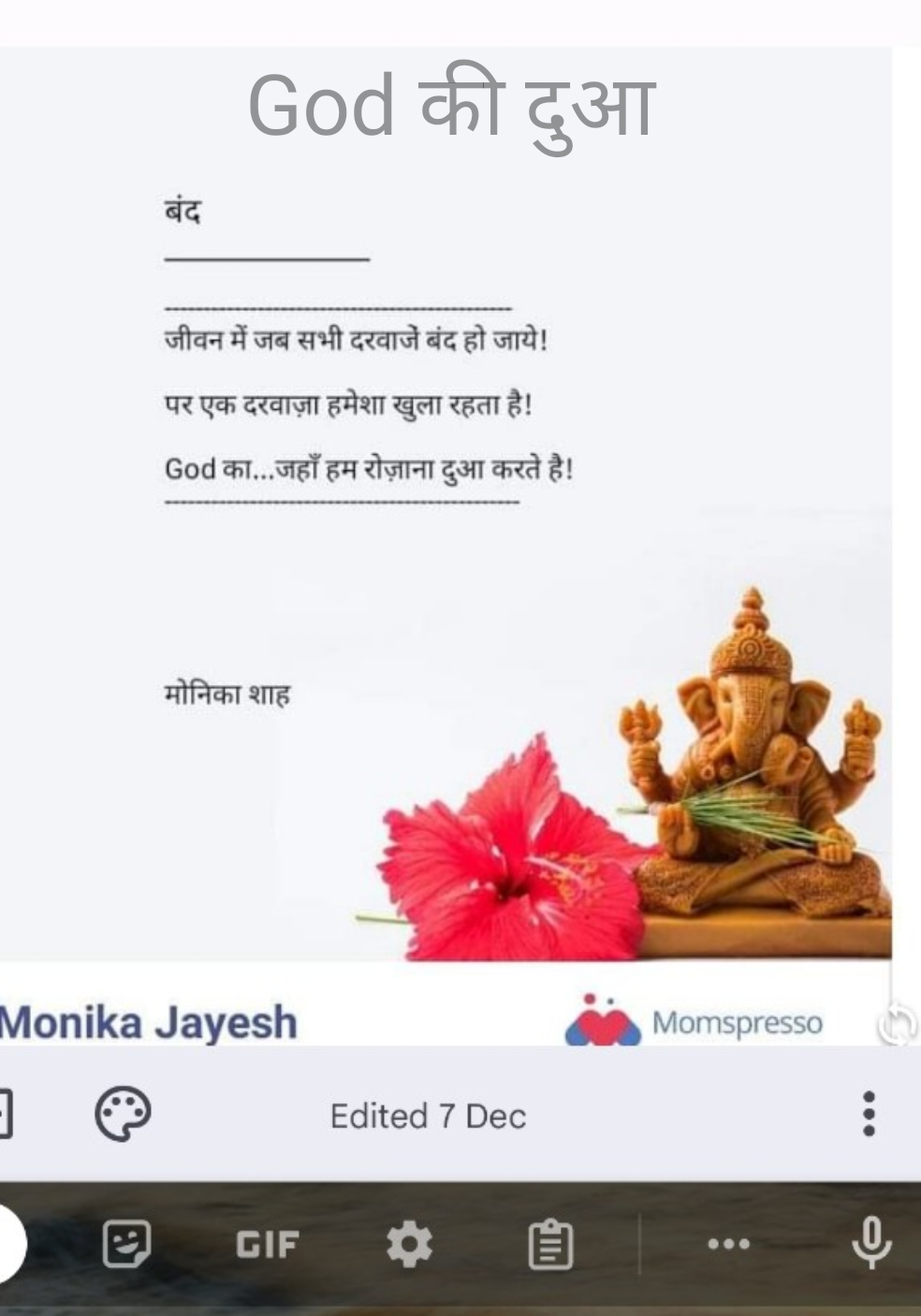Open the note background color palette

(x=123, y=1114)
